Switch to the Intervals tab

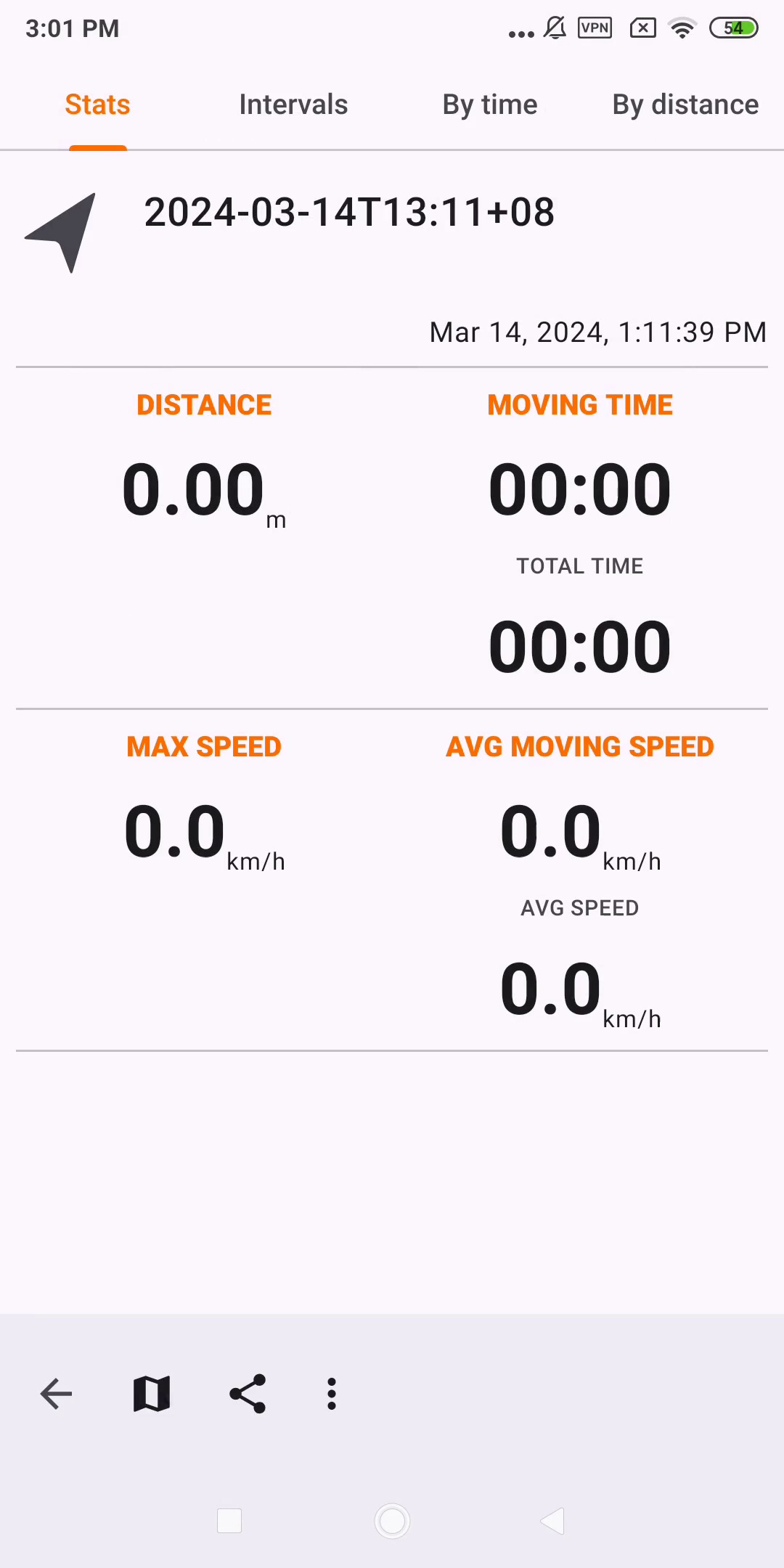pos(293,105)
